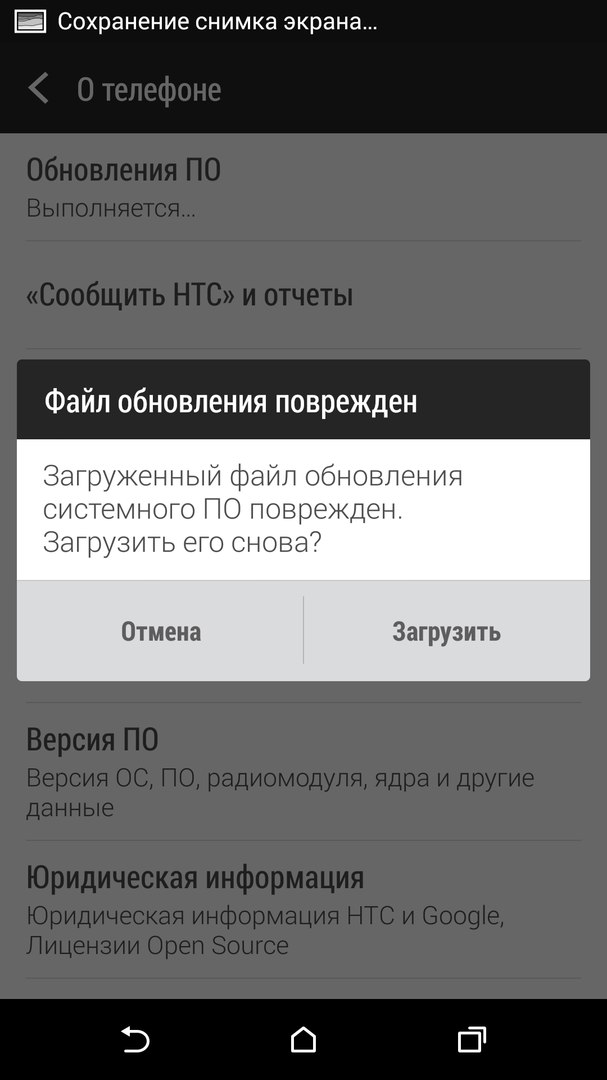Tap Загрузить to download update again
Image resolution: width=607 pixels, height=1080 pixels.
[446, 631]
